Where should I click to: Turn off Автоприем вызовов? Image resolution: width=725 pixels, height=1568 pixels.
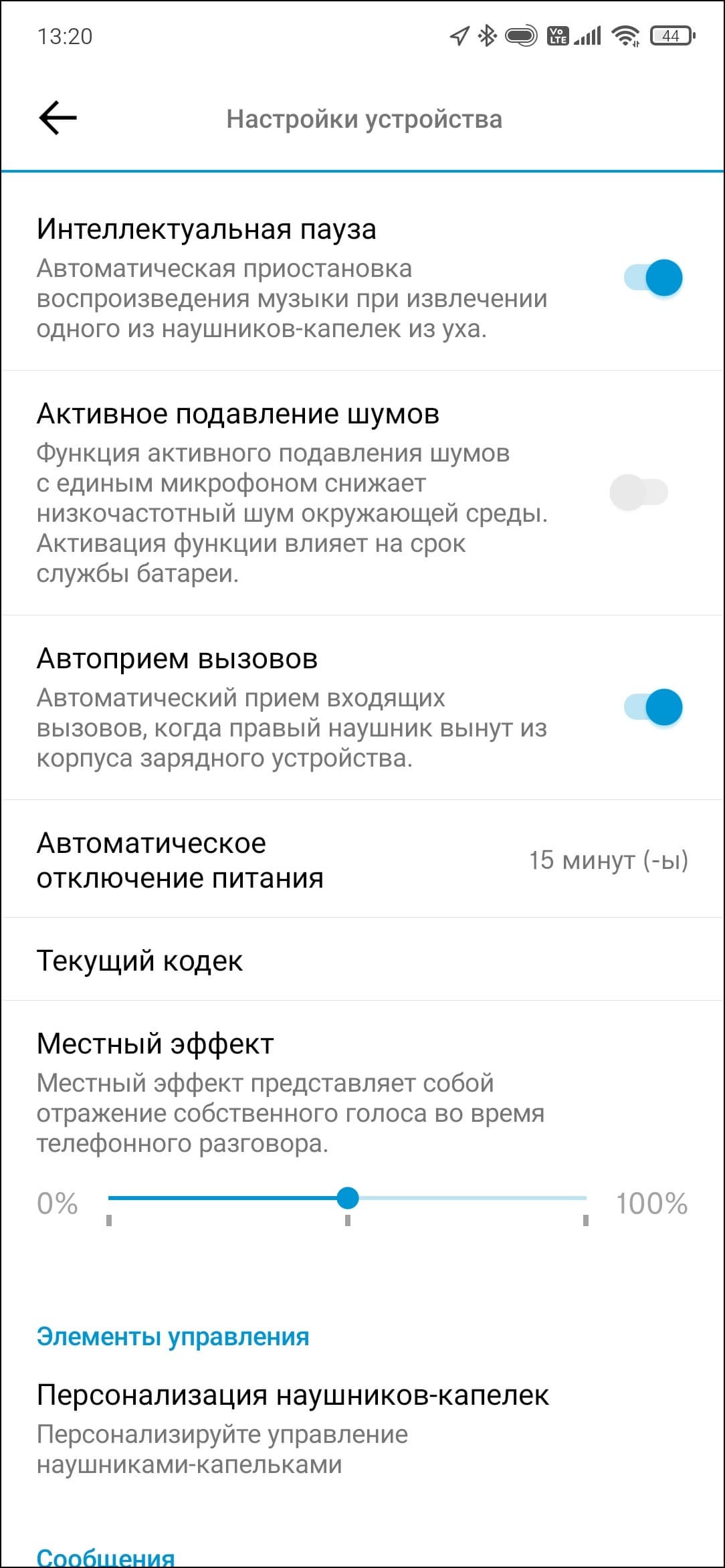[652, 707]
